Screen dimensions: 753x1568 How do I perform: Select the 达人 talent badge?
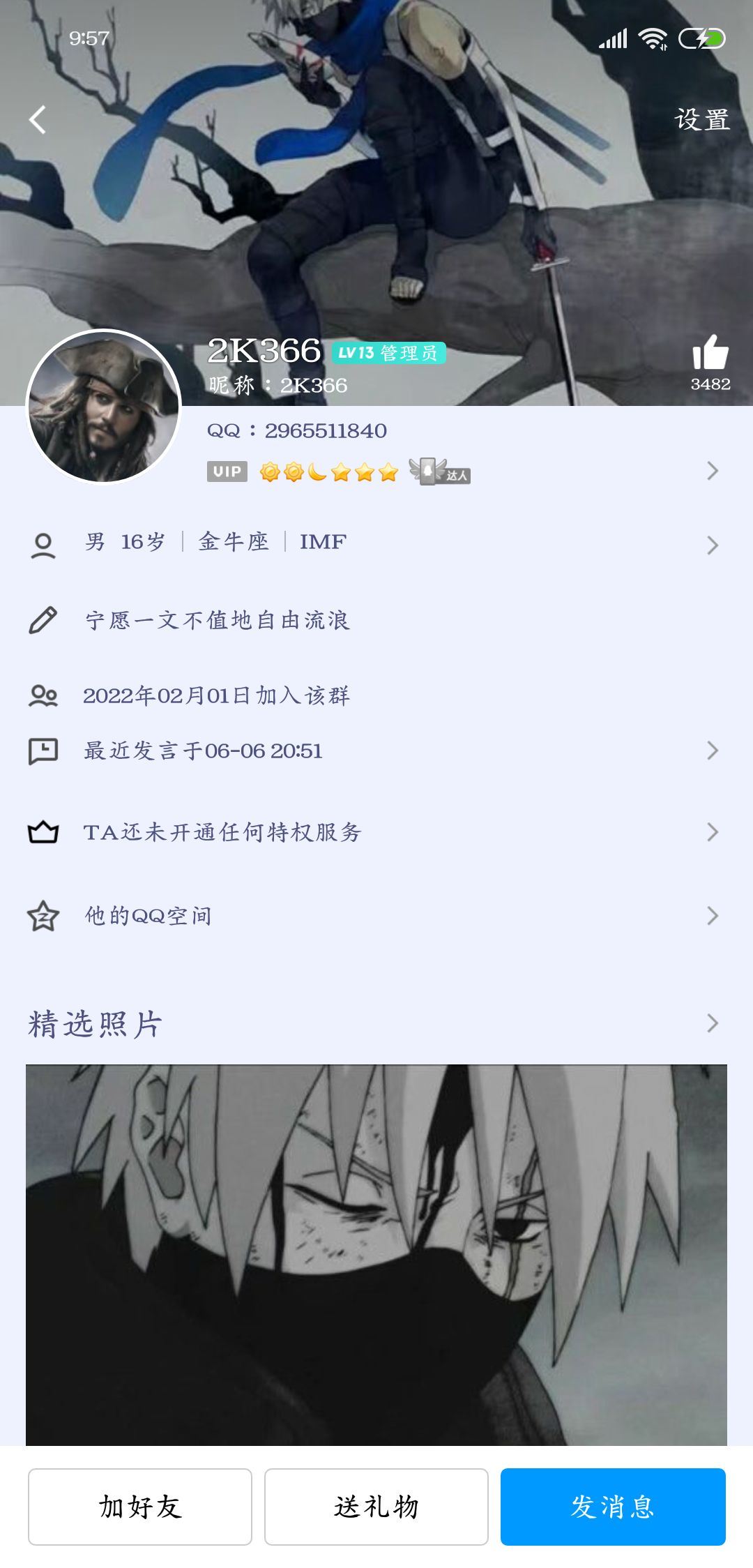click(x=439, y=472)
